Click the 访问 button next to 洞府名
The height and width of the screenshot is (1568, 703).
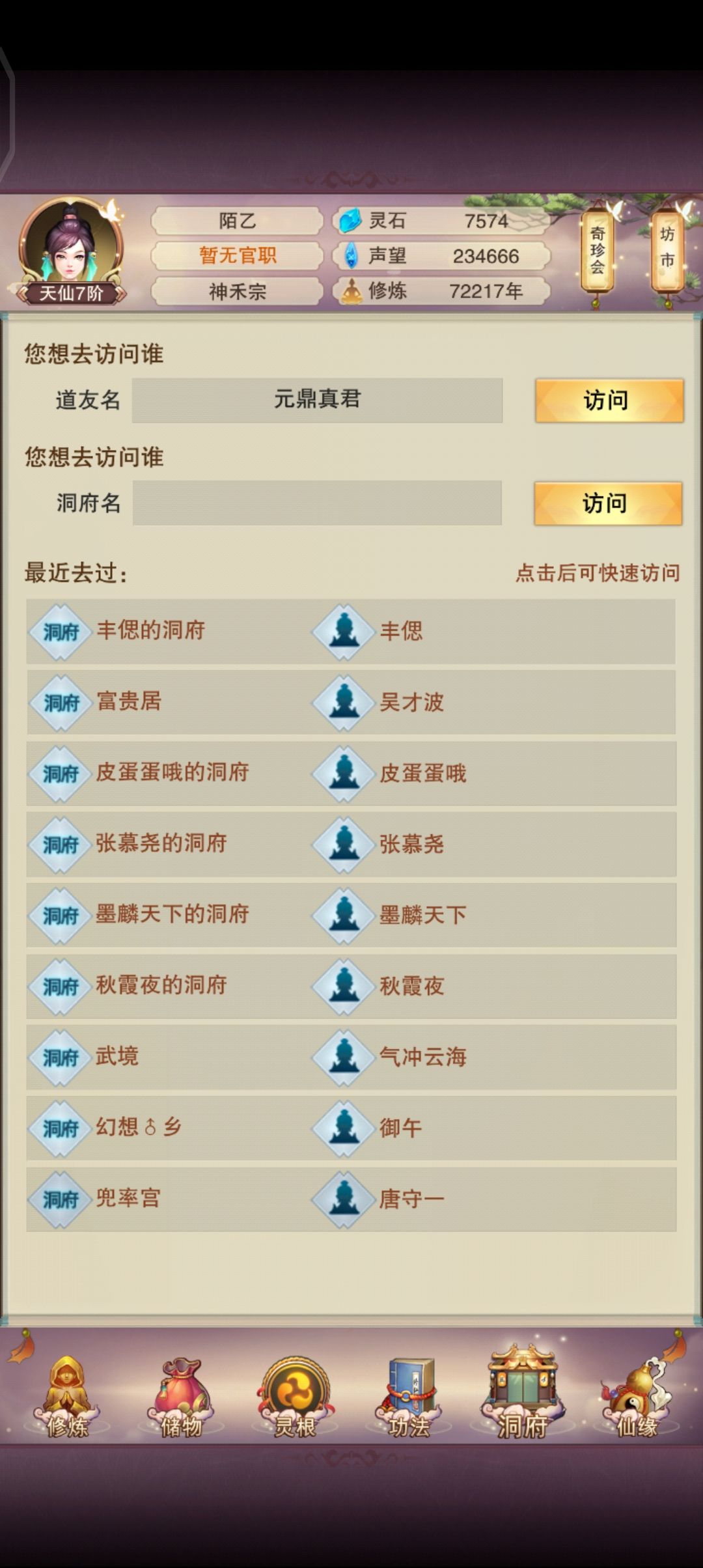click(607, 503)
